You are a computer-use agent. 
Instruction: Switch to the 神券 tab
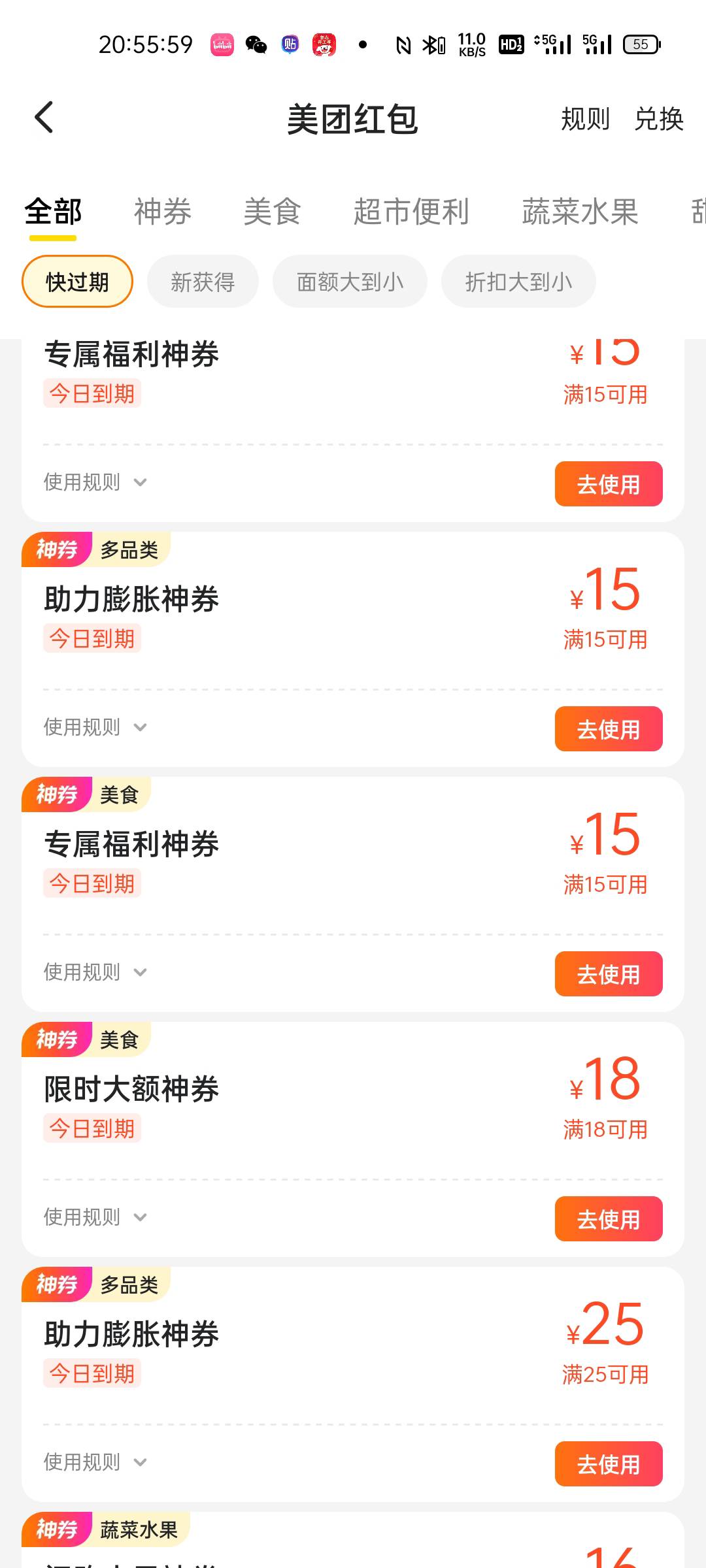click(x=163, y=212)
